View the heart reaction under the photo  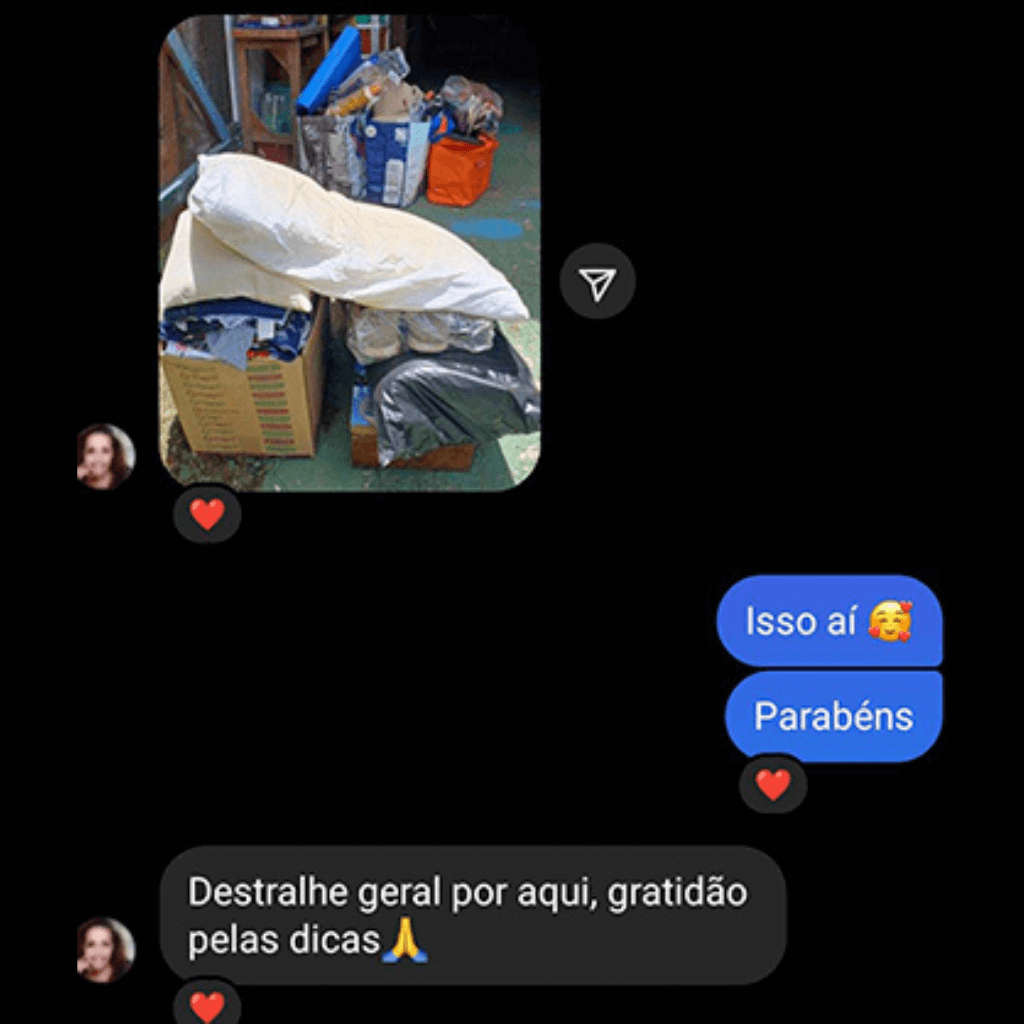click(x=207, y=515)
